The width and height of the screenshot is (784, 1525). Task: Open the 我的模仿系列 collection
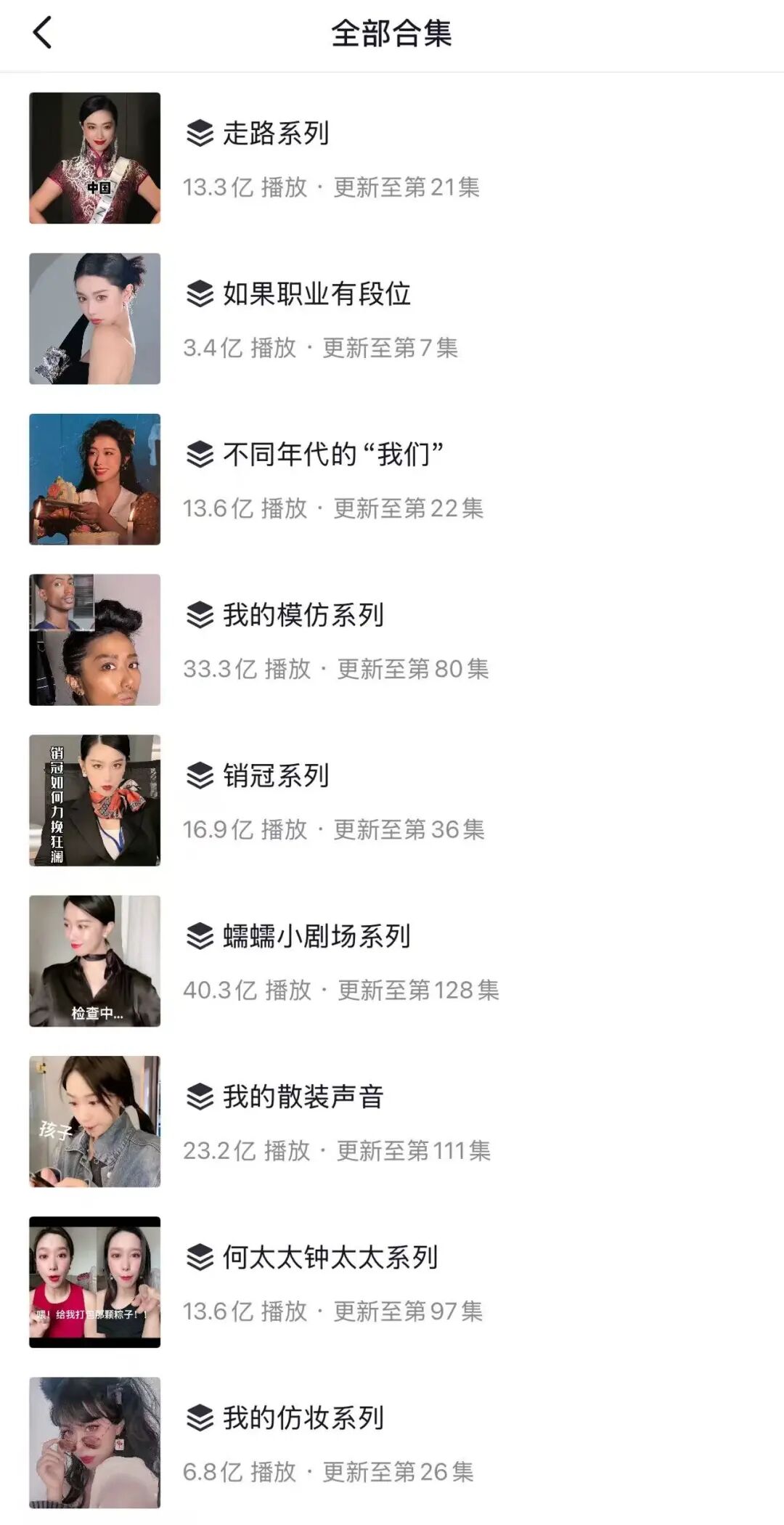(x=303, y=615)
